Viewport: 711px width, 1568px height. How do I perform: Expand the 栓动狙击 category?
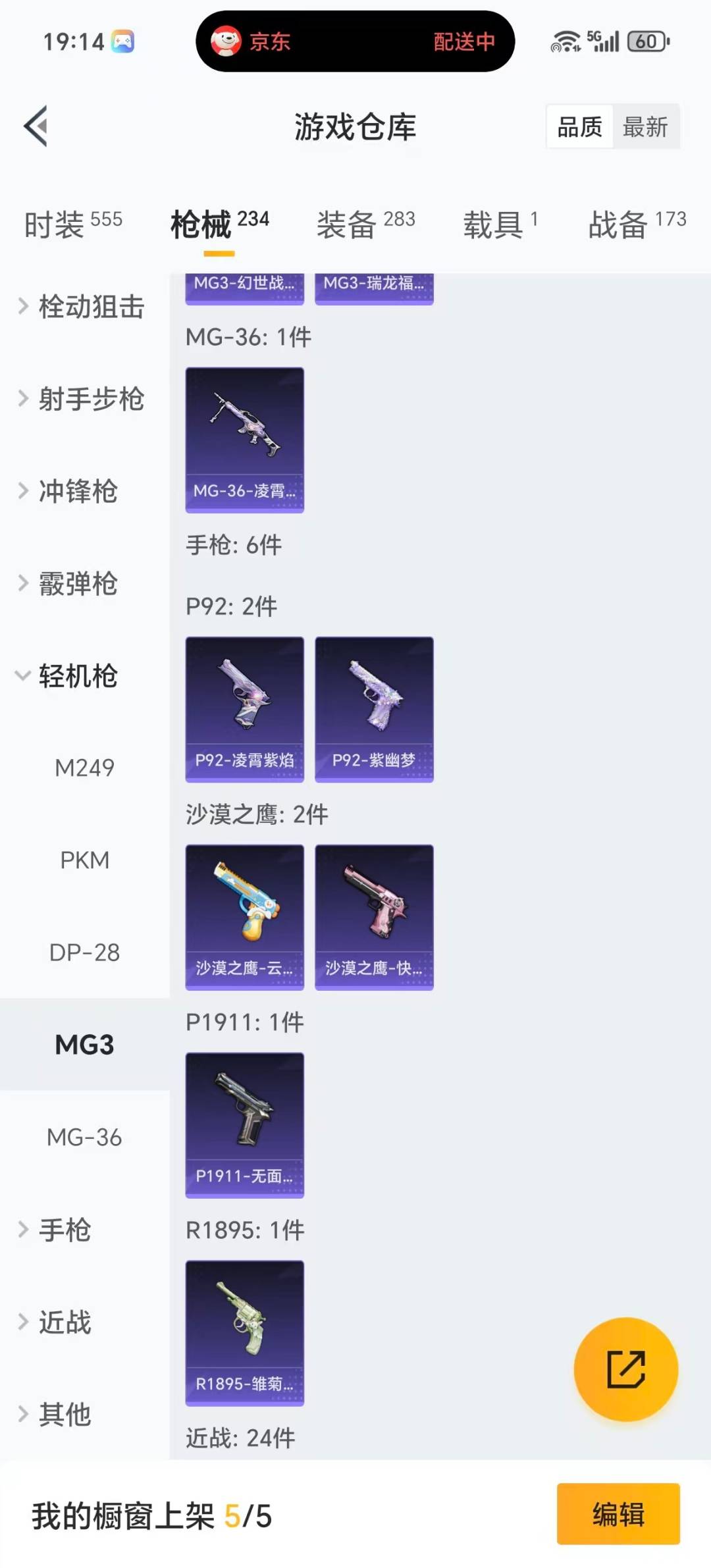(82, 306)
